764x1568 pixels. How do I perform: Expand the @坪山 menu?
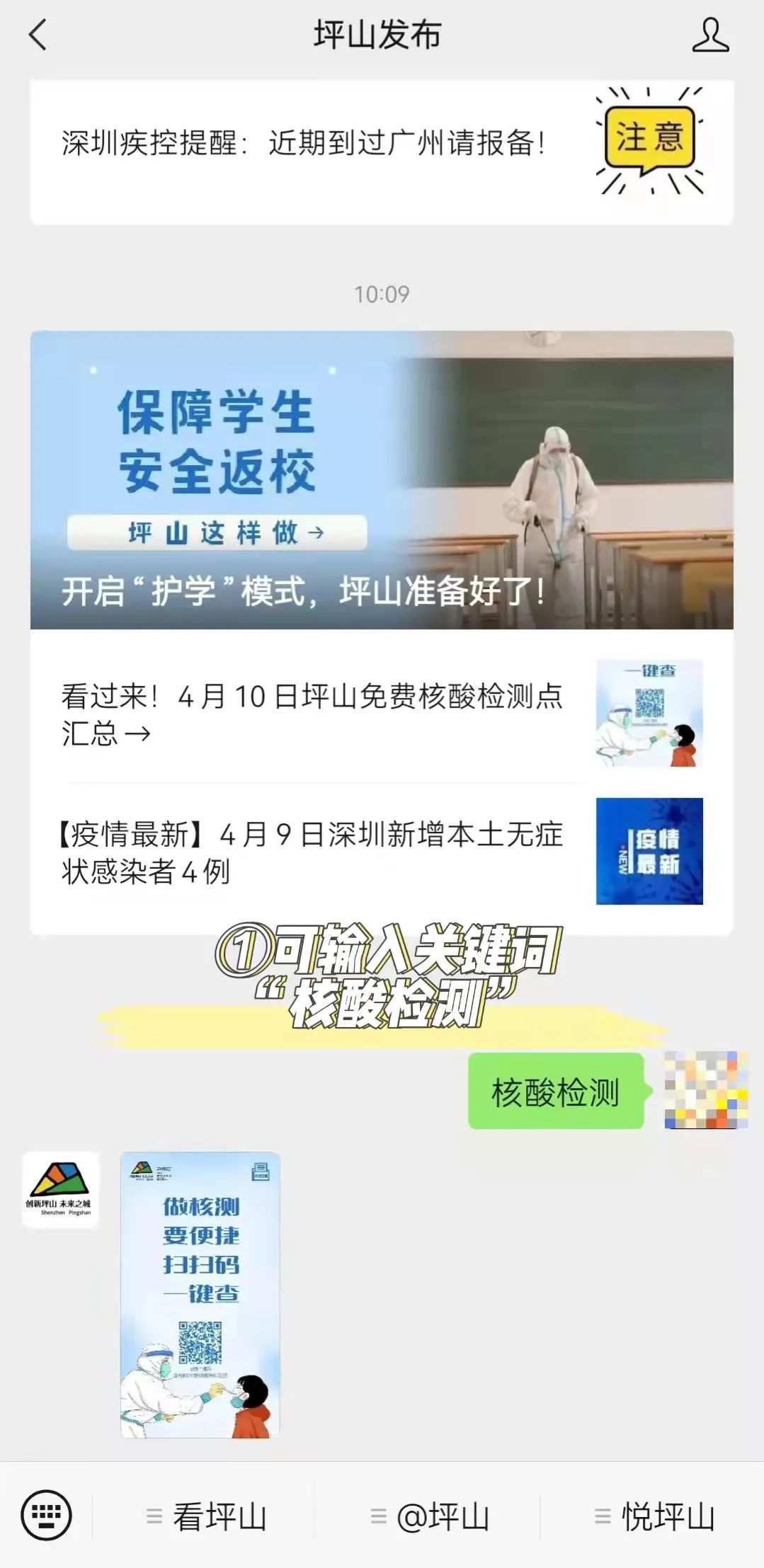pyautogui.click(x=429, y=1516)
